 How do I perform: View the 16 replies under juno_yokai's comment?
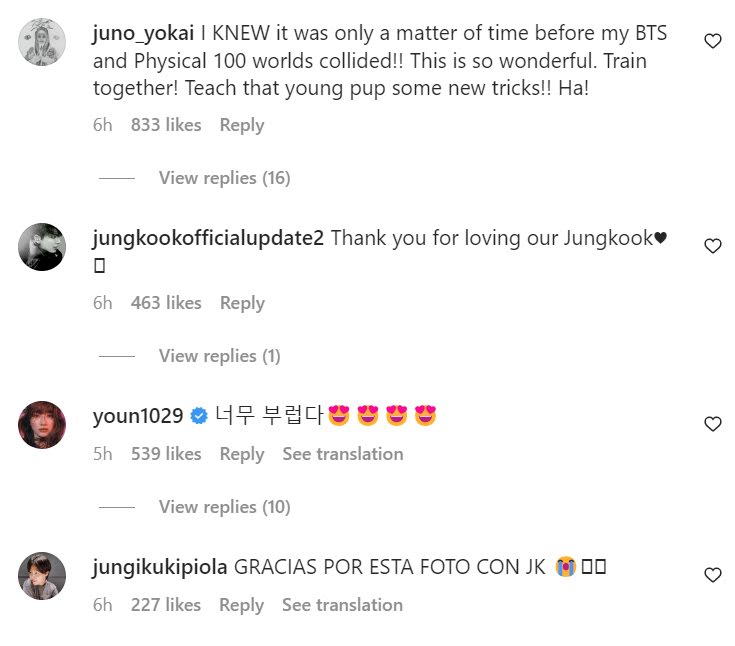pyautogui.click(x=224, y=178)
